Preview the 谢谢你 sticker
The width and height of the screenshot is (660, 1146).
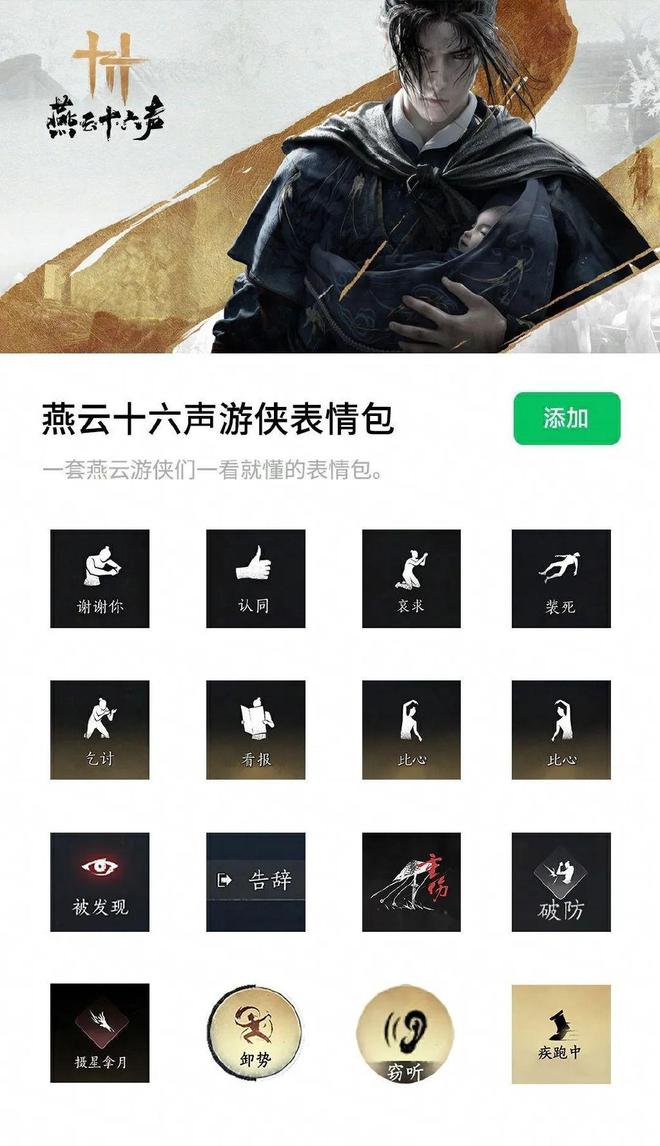point(100,578)
